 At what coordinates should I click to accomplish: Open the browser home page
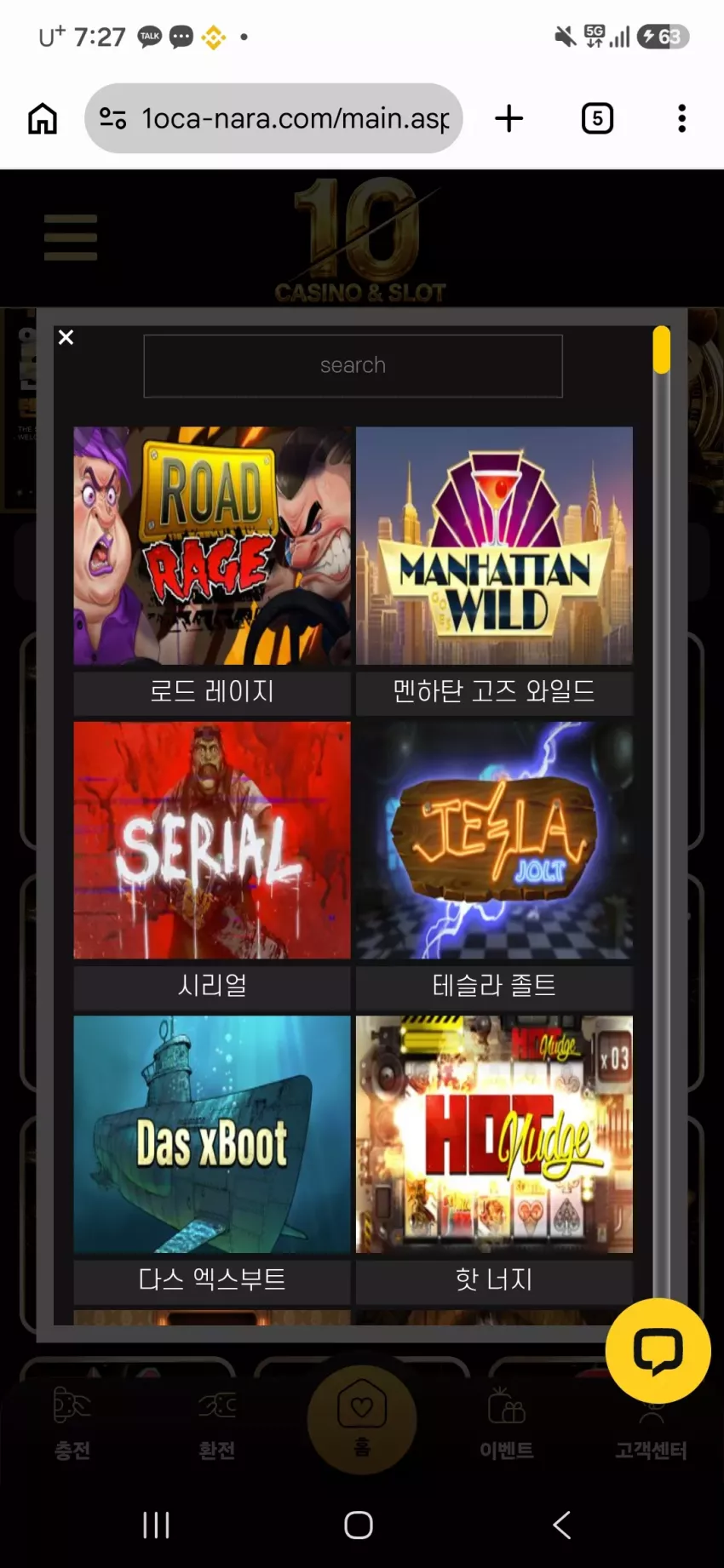(43, 118)
